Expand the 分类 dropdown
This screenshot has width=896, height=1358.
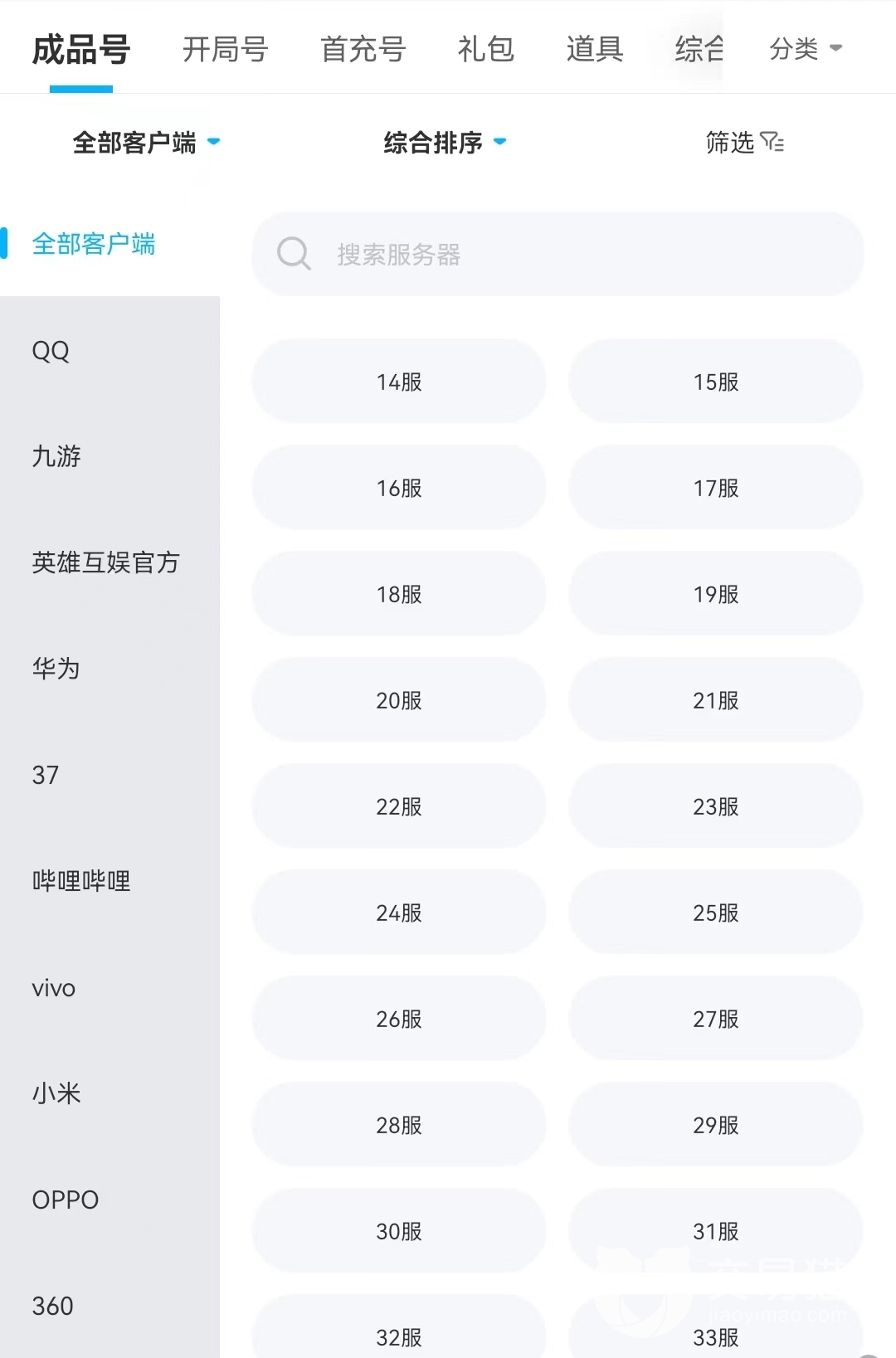pyautogui.click(x=805, y=49)
